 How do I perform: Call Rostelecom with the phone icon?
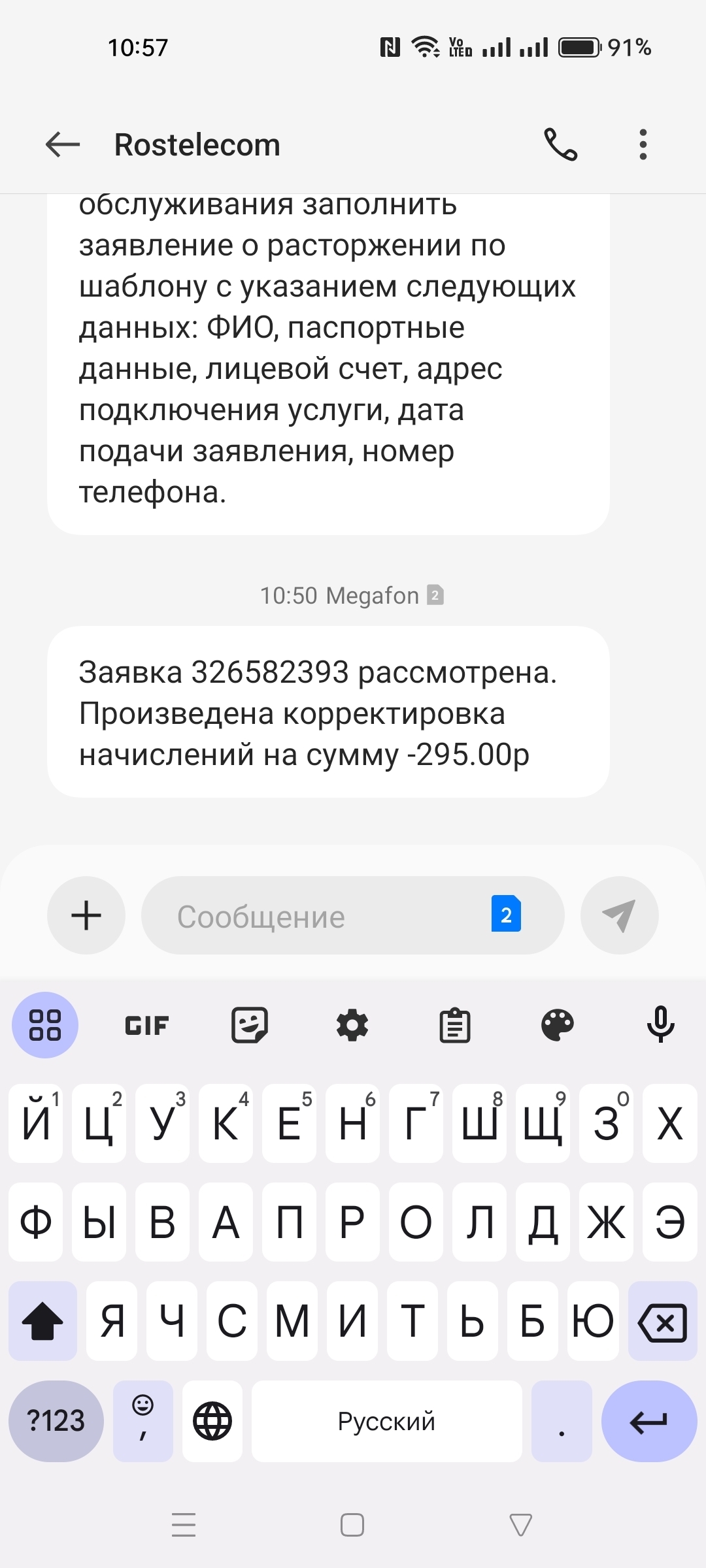pyautogui.click(x=561, y=144)
